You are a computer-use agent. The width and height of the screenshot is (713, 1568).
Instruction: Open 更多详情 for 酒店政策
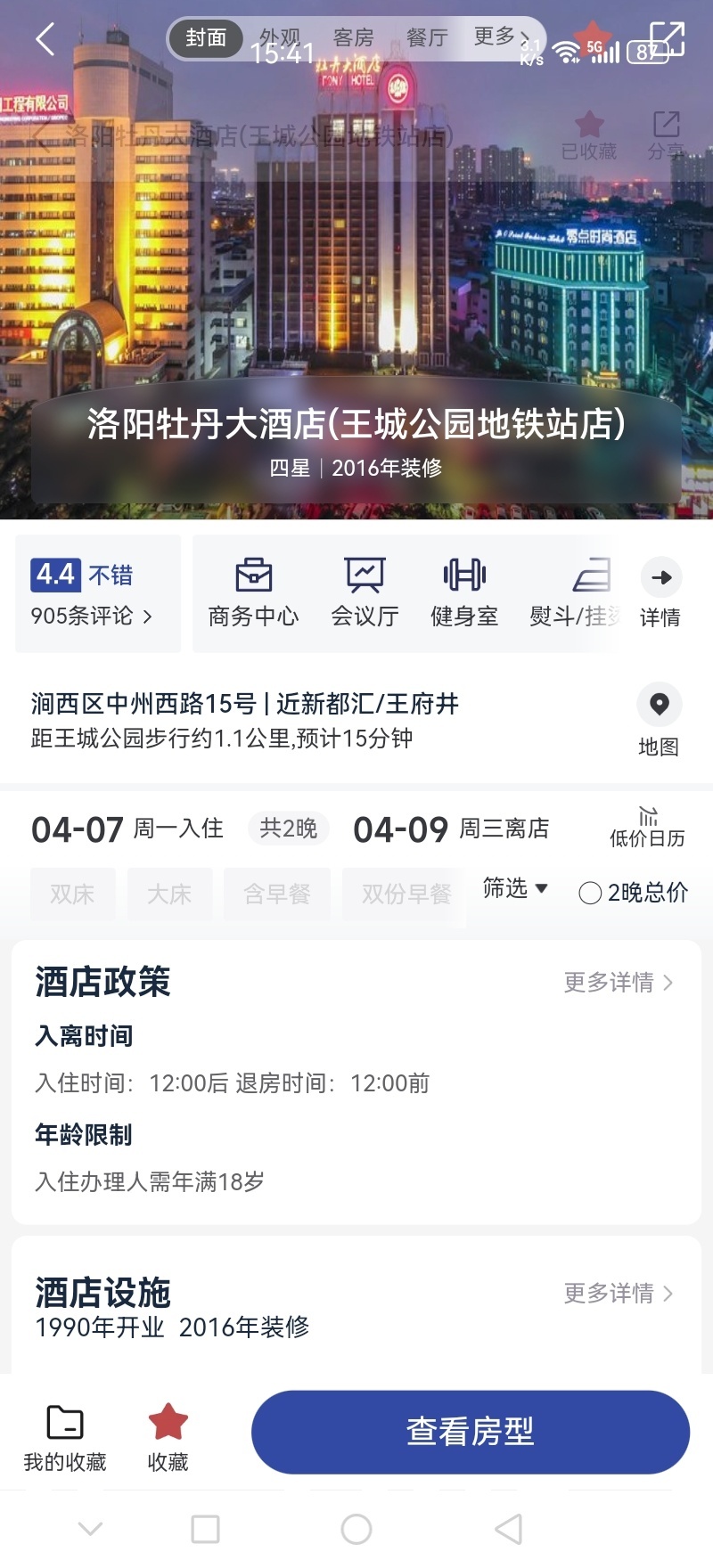click(619, 983)
